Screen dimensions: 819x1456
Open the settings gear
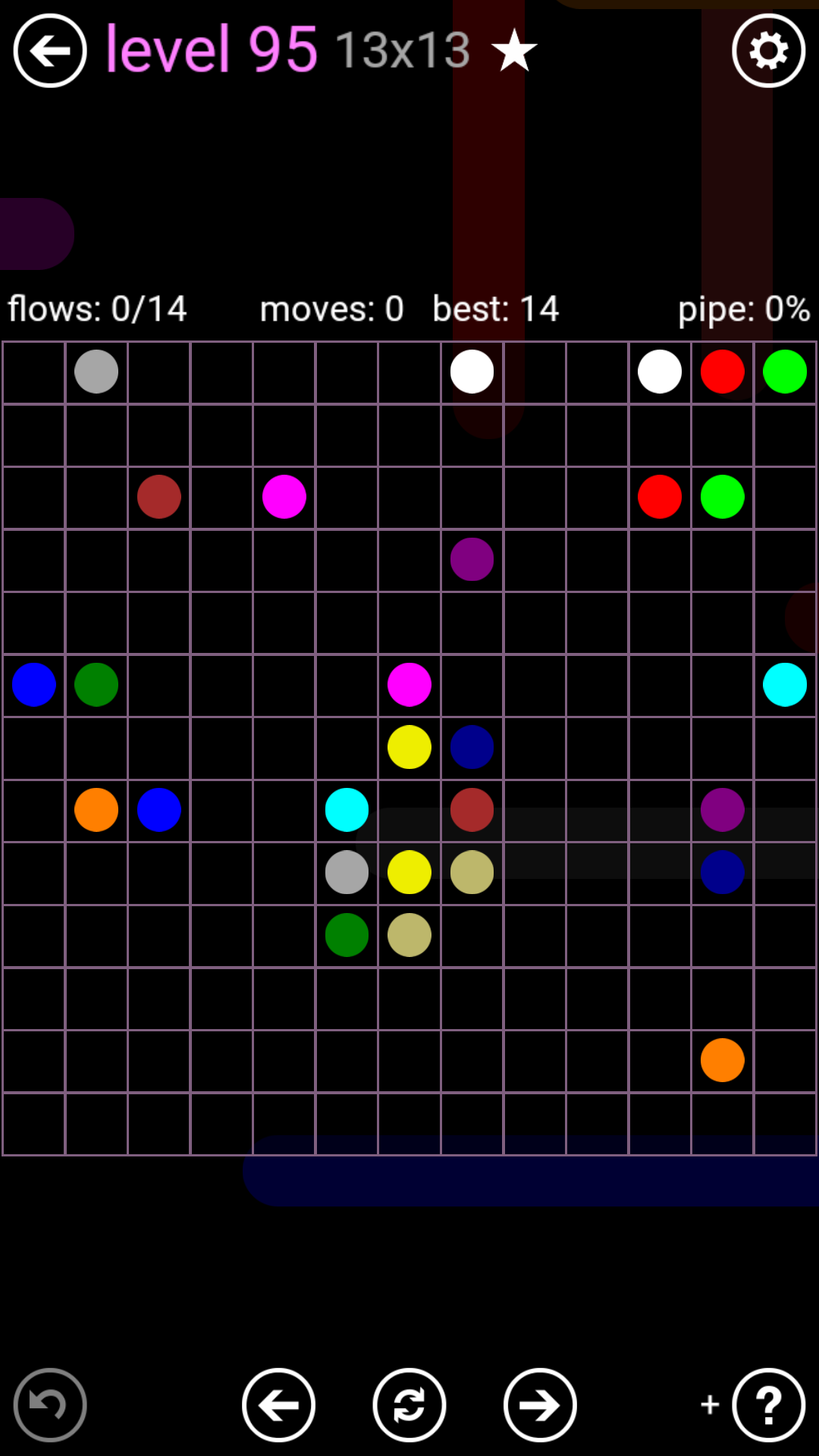point(768,51)
